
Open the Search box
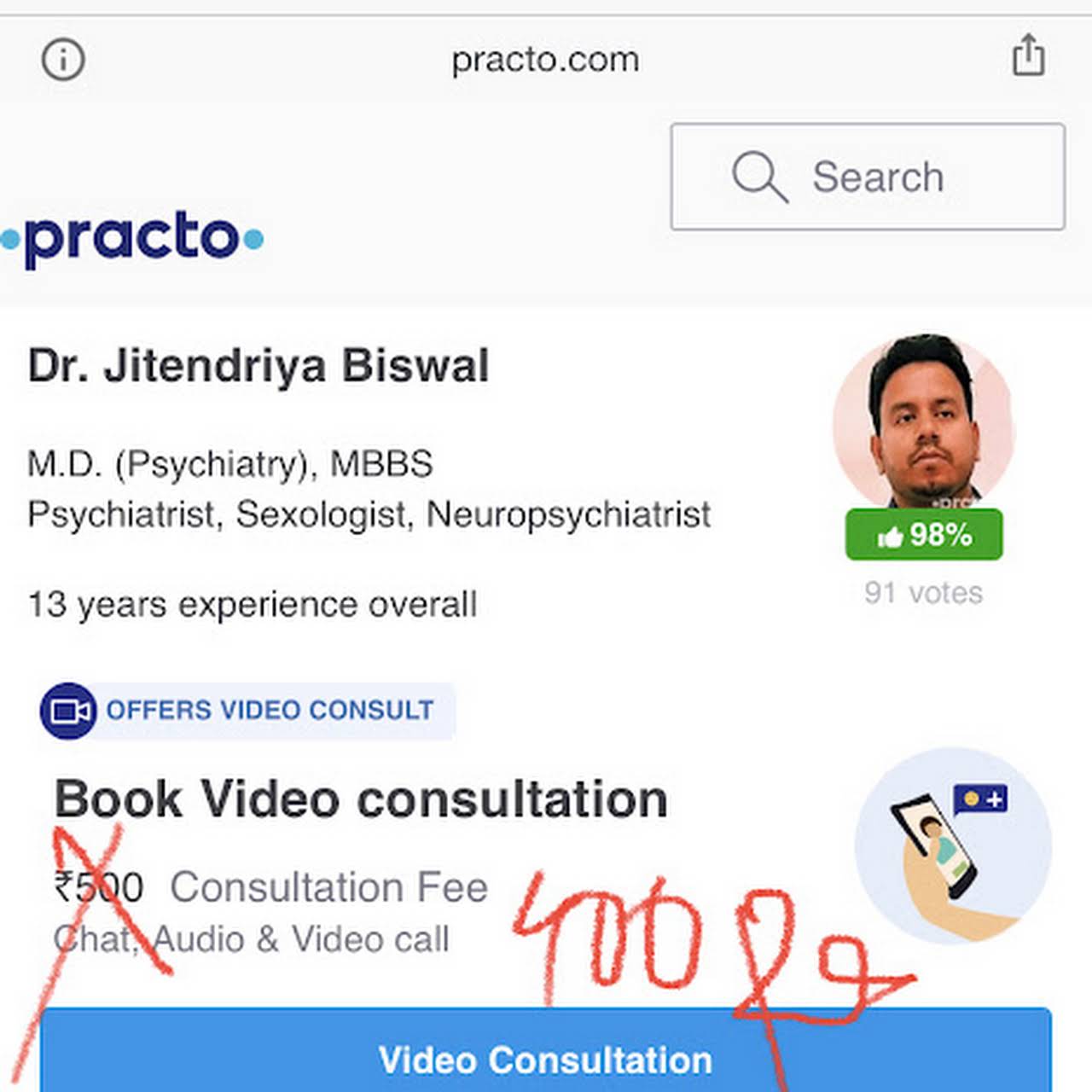pos(867,177)
